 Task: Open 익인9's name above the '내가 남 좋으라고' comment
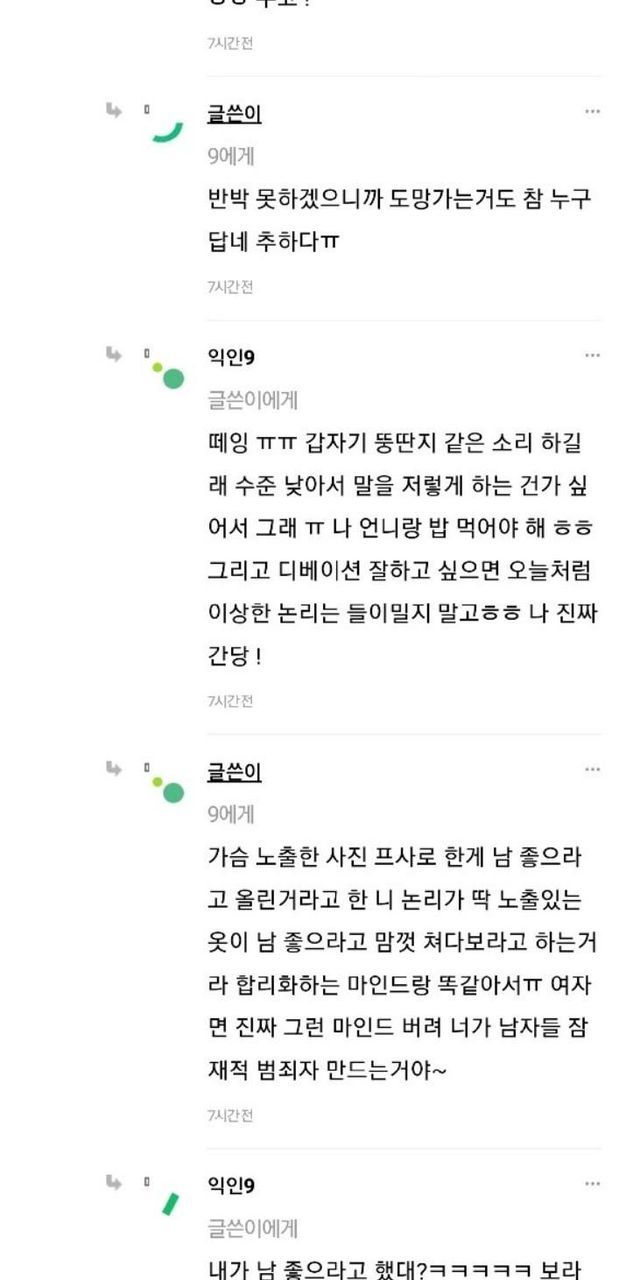pos(231,1186)
